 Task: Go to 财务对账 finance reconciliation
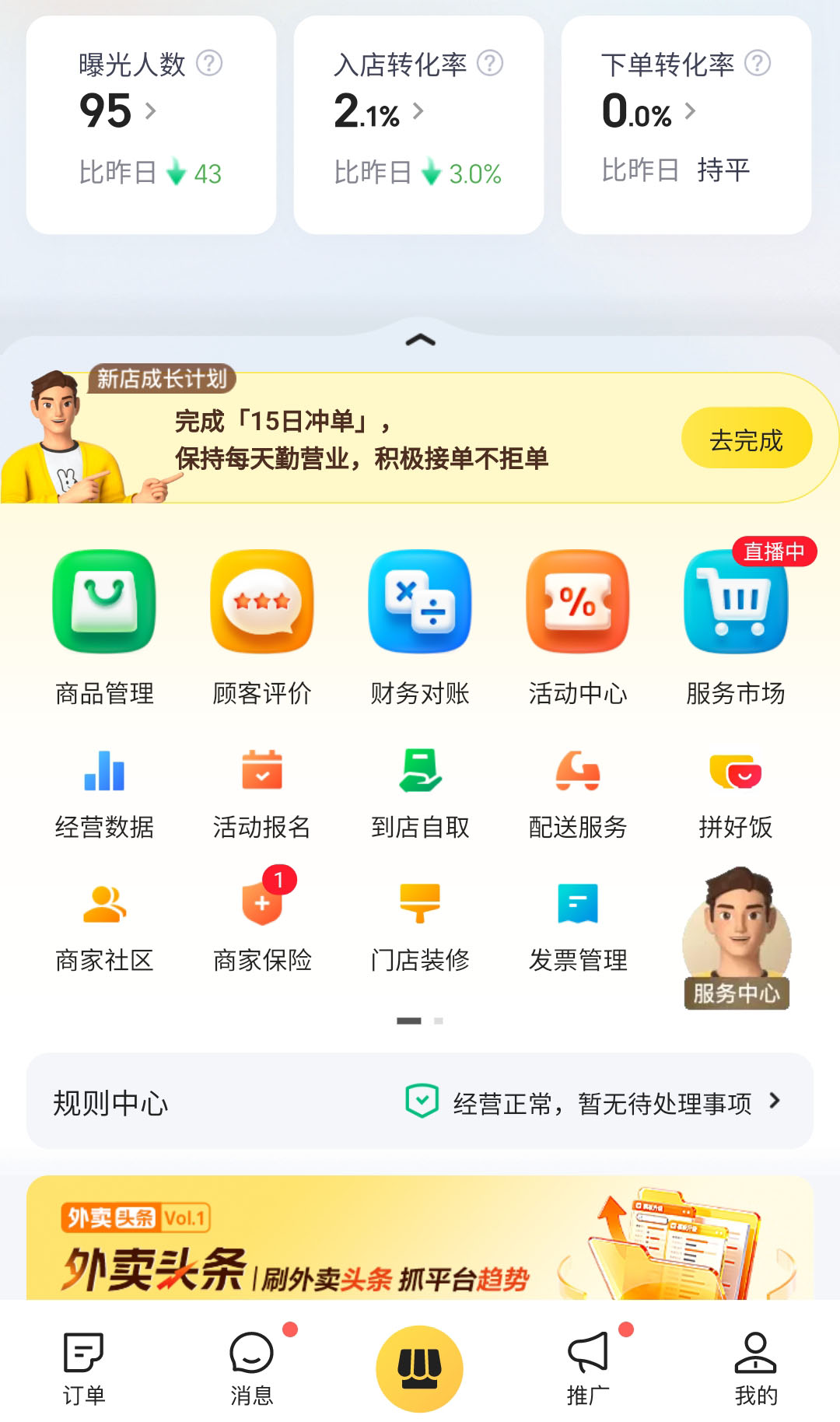point(420,626)
